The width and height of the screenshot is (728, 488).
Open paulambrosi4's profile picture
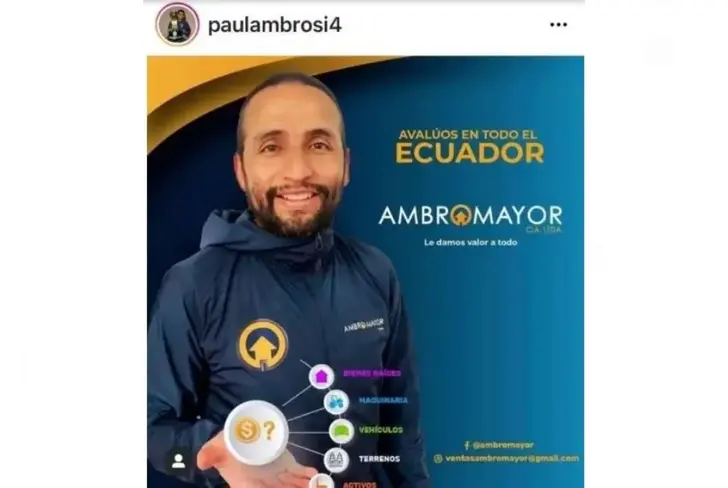tap(177, 25)
